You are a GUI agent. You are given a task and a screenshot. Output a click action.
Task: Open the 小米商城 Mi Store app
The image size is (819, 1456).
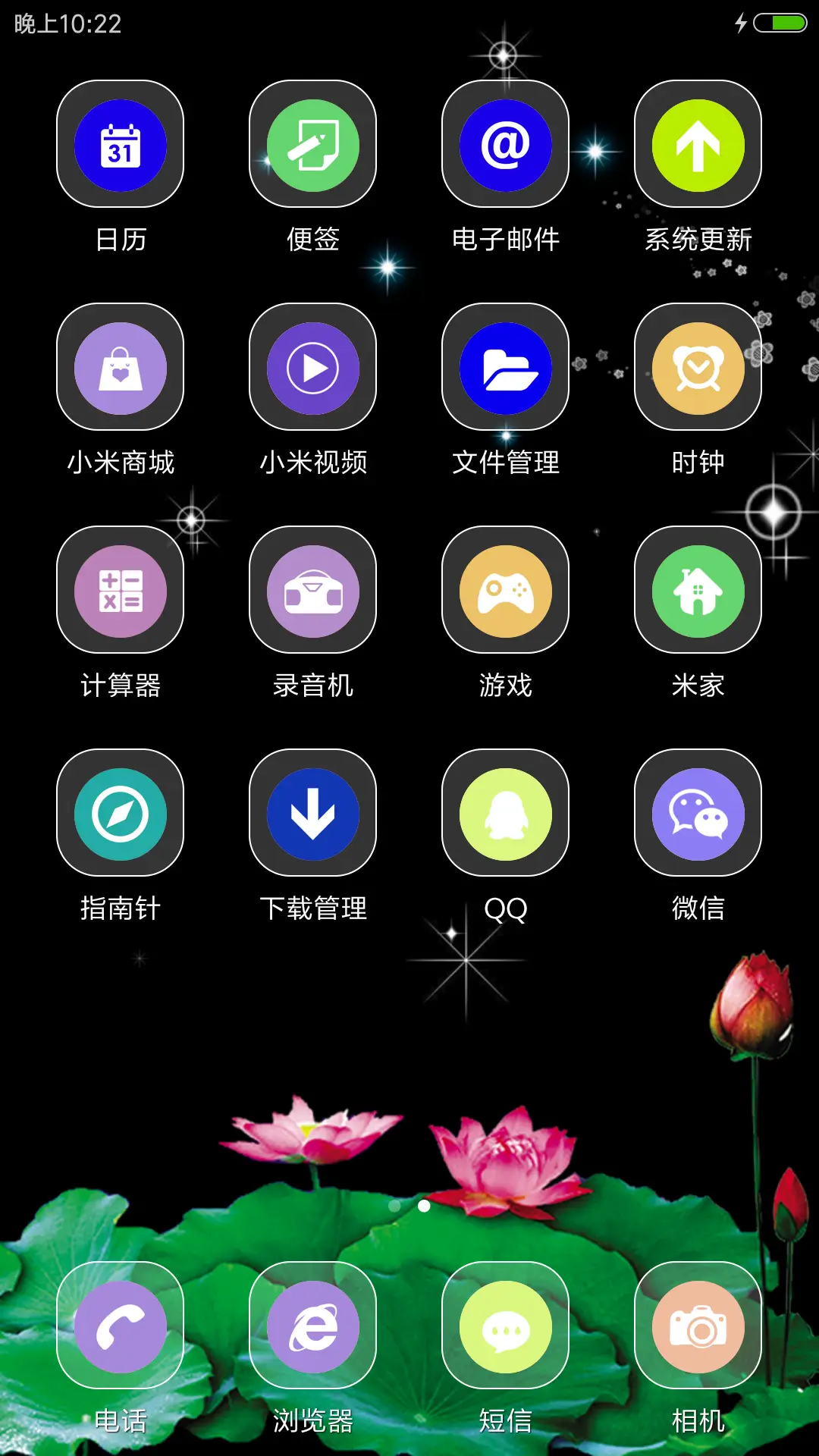point(120,369)
